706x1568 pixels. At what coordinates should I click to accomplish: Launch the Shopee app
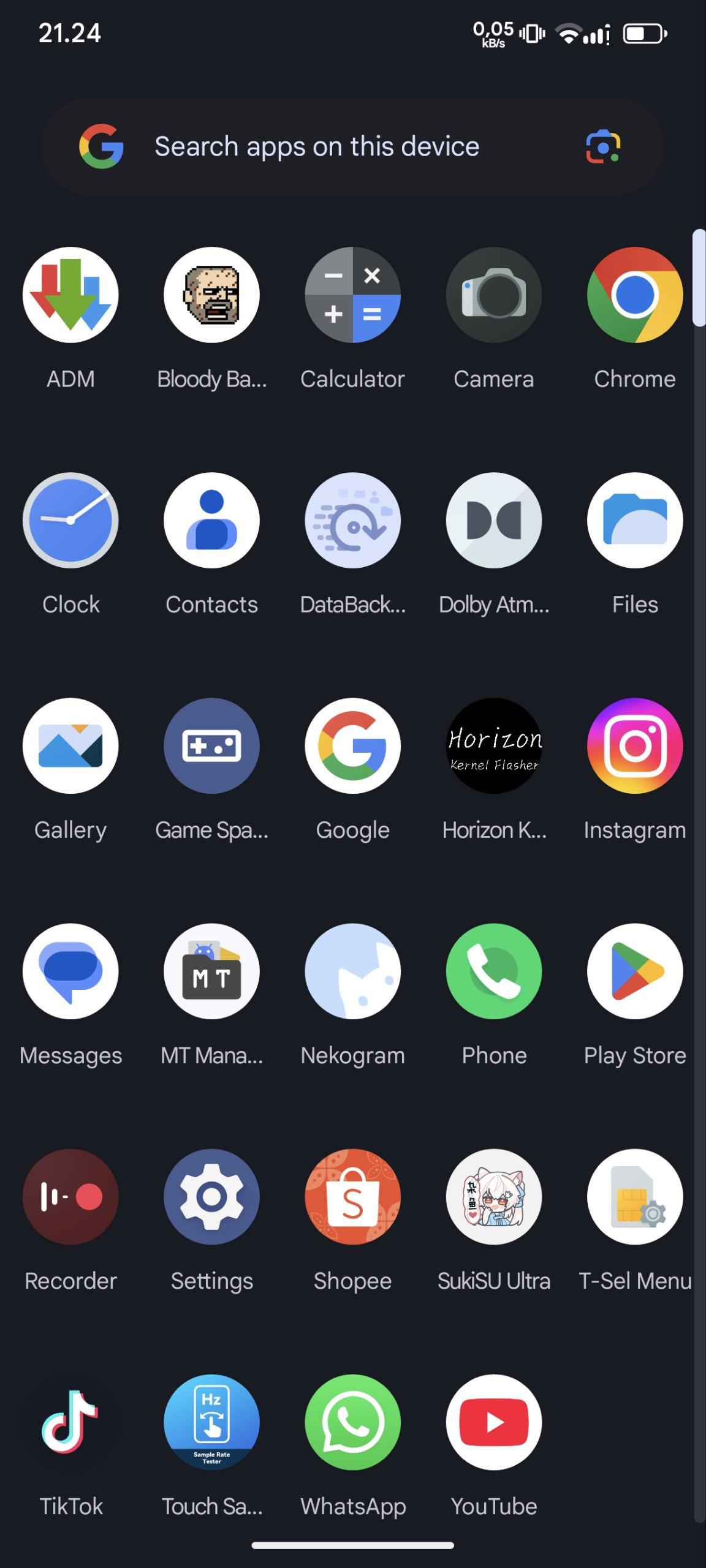tap(352, 1197)
